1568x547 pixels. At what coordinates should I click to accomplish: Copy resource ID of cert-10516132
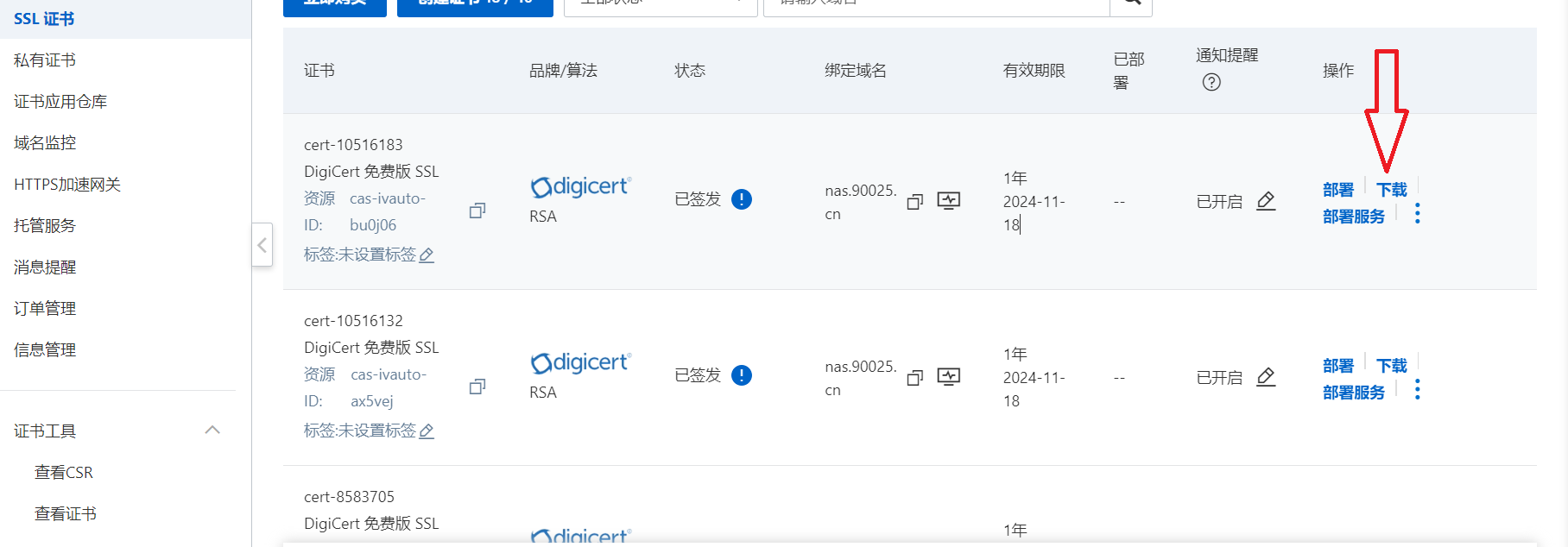point(477,387)
